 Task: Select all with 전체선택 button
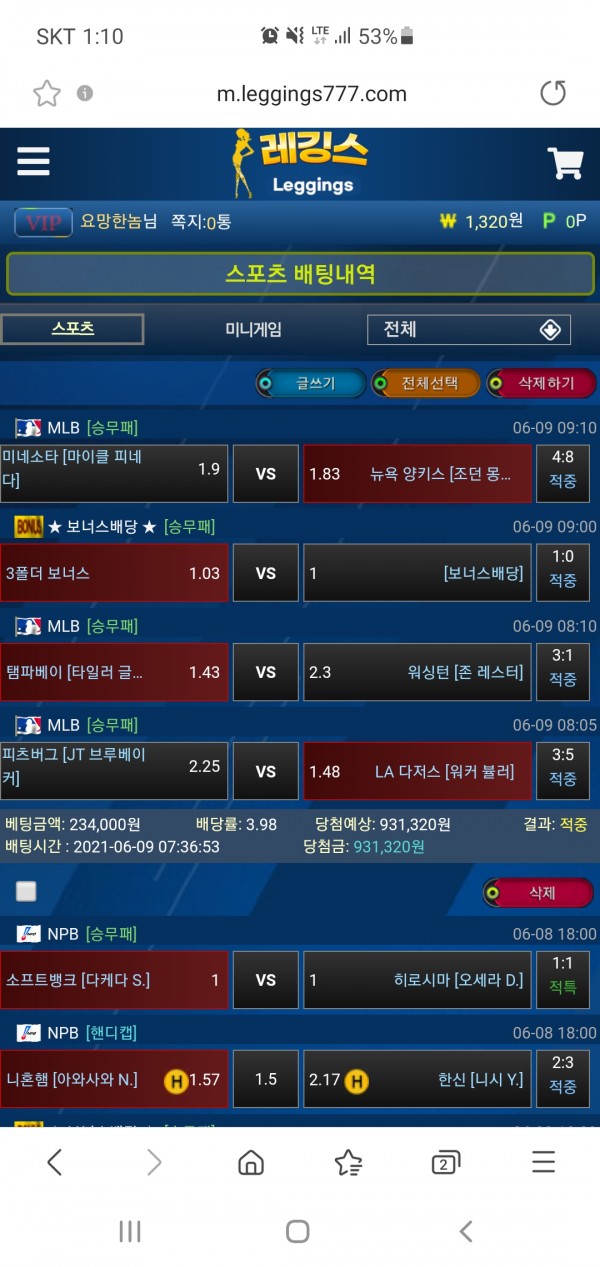424,383
